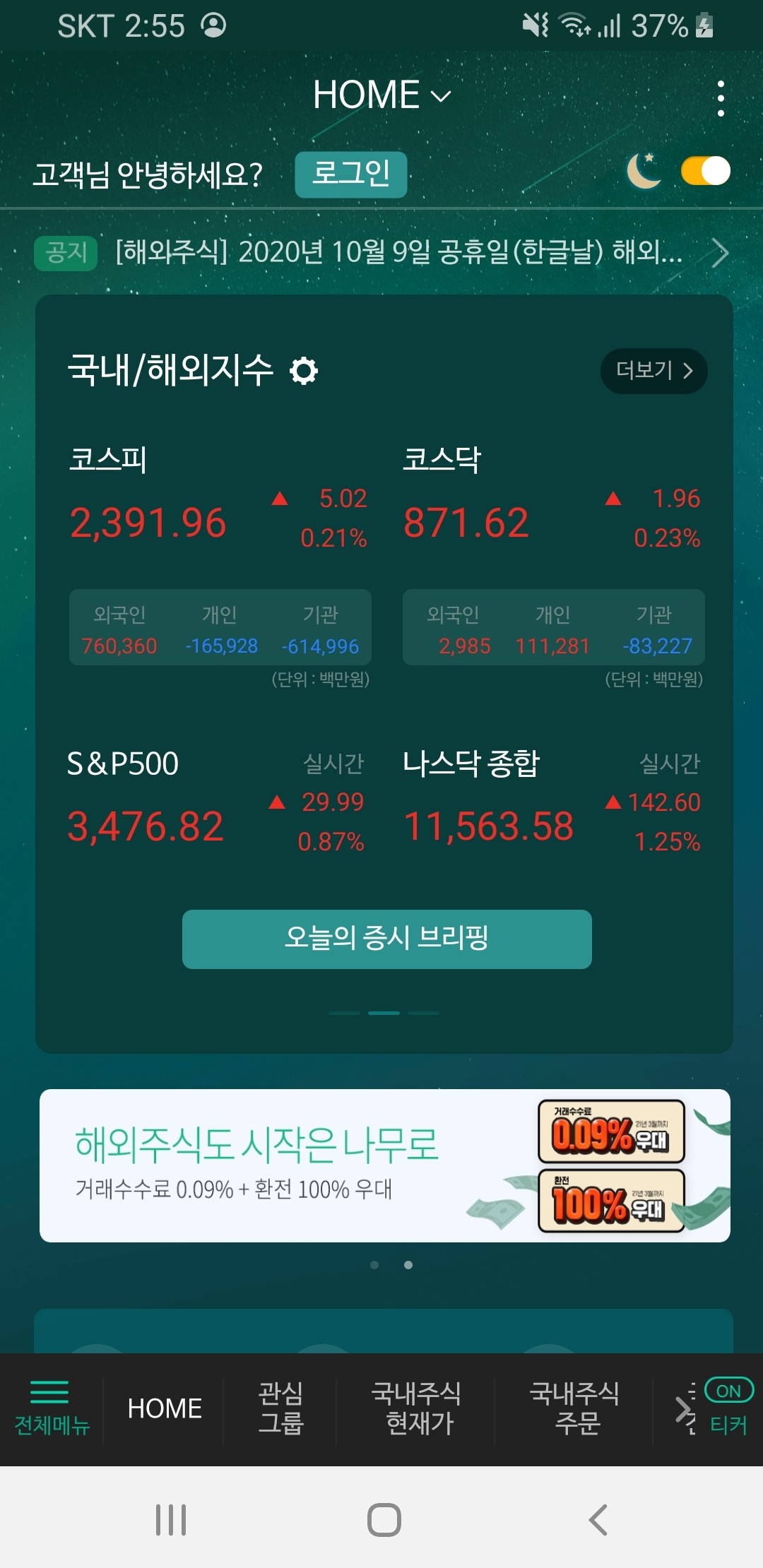Tap the 오늘의 증시 브리핑 banner button
This screenshot has height=1568, width=763.
(387, 939)
